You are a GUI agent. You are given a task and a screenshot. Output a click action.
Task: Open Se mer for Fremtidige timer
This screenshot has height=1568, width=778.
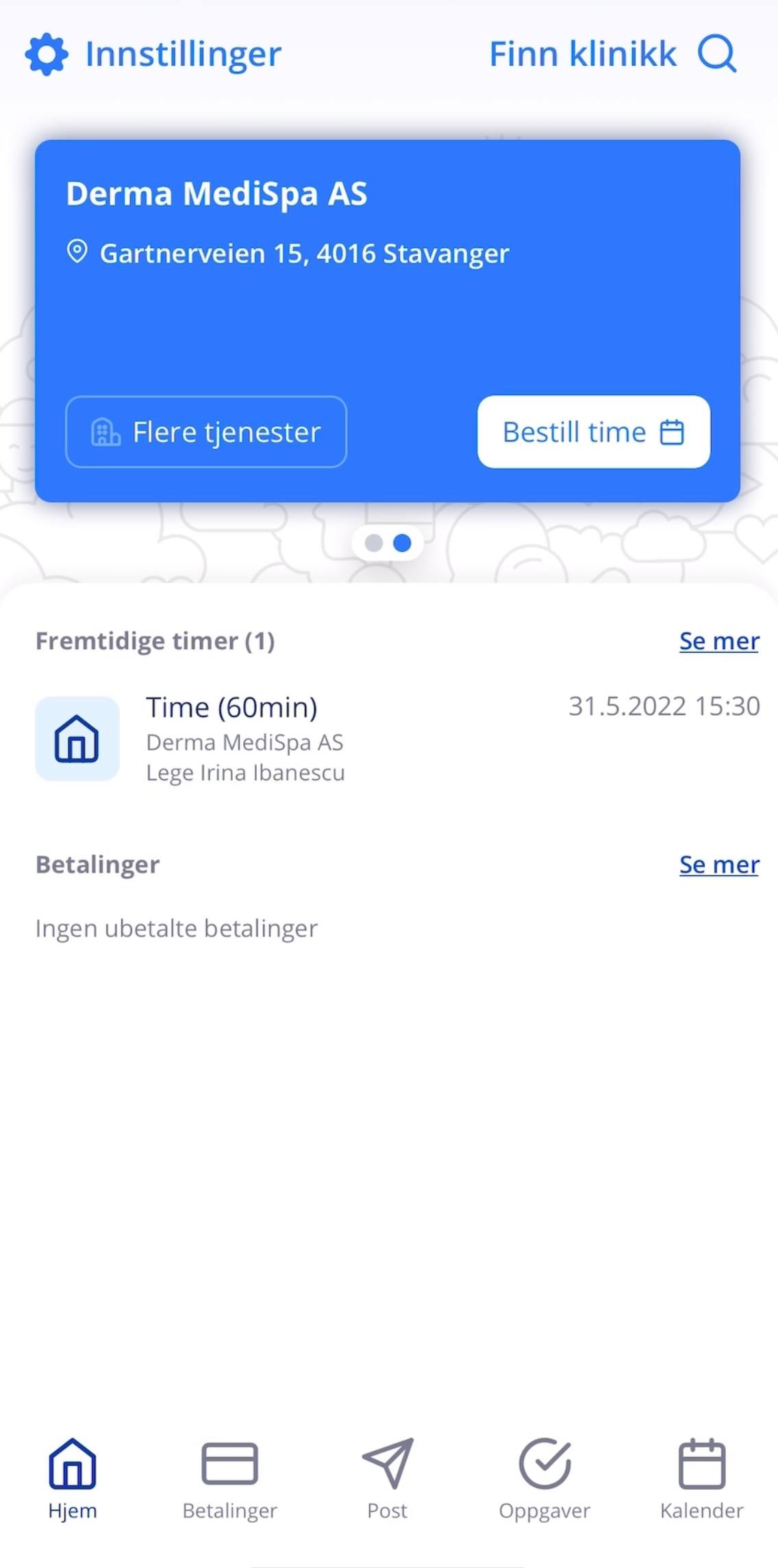719,641
